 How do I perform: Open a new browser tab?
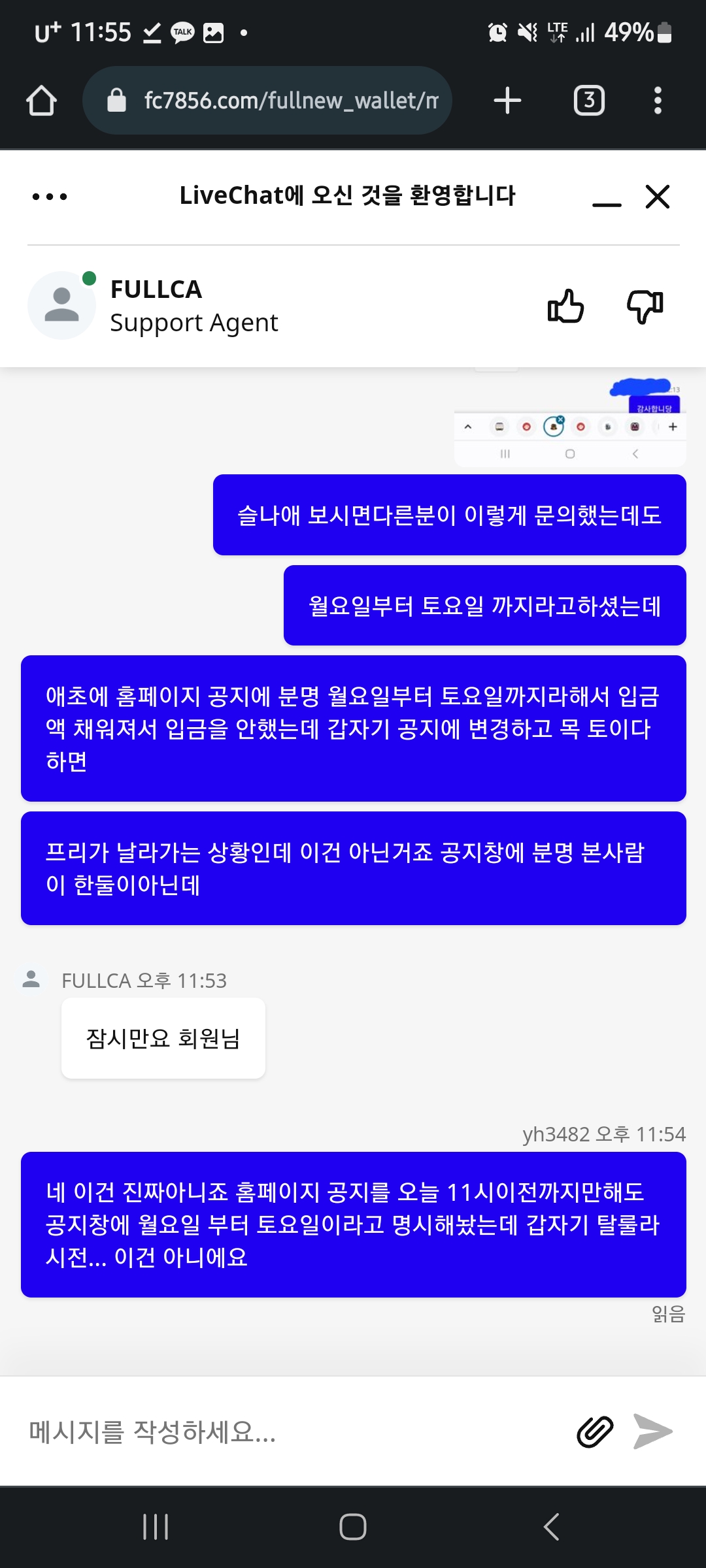pos(507,101)
